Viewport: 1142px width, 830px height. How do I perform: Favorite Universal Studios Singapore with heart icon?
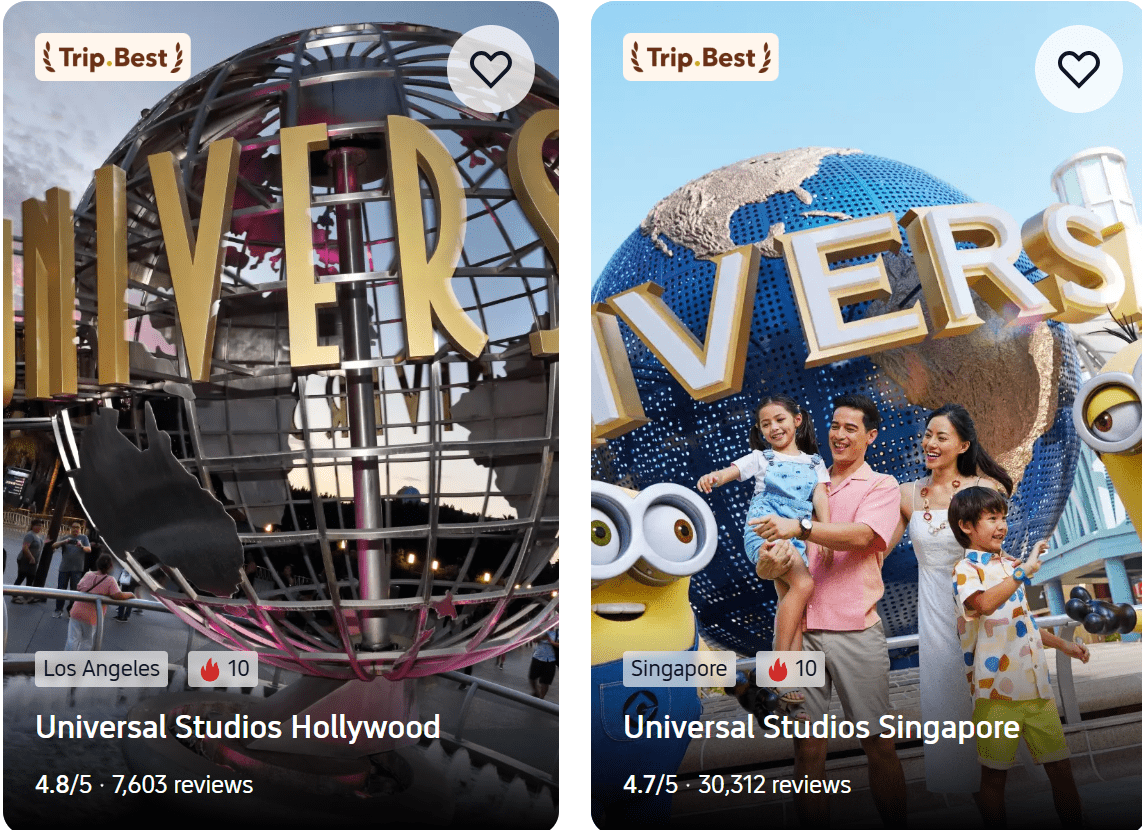1078,69
